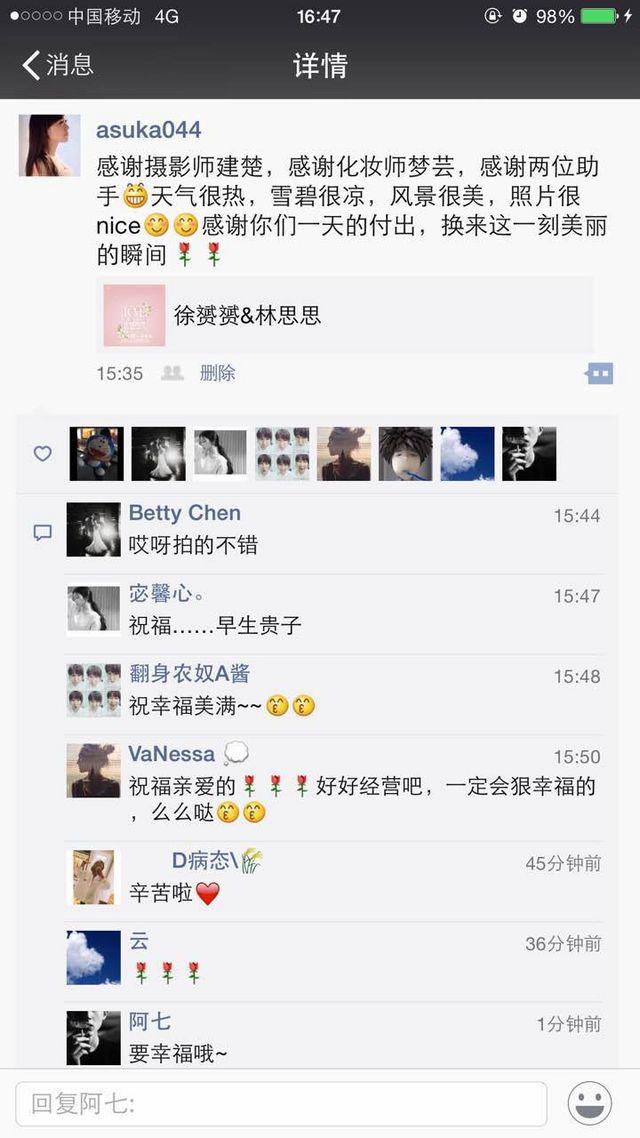Open asuka044's username link
The image size is (640, 1138).
click(x=149, y=130)
